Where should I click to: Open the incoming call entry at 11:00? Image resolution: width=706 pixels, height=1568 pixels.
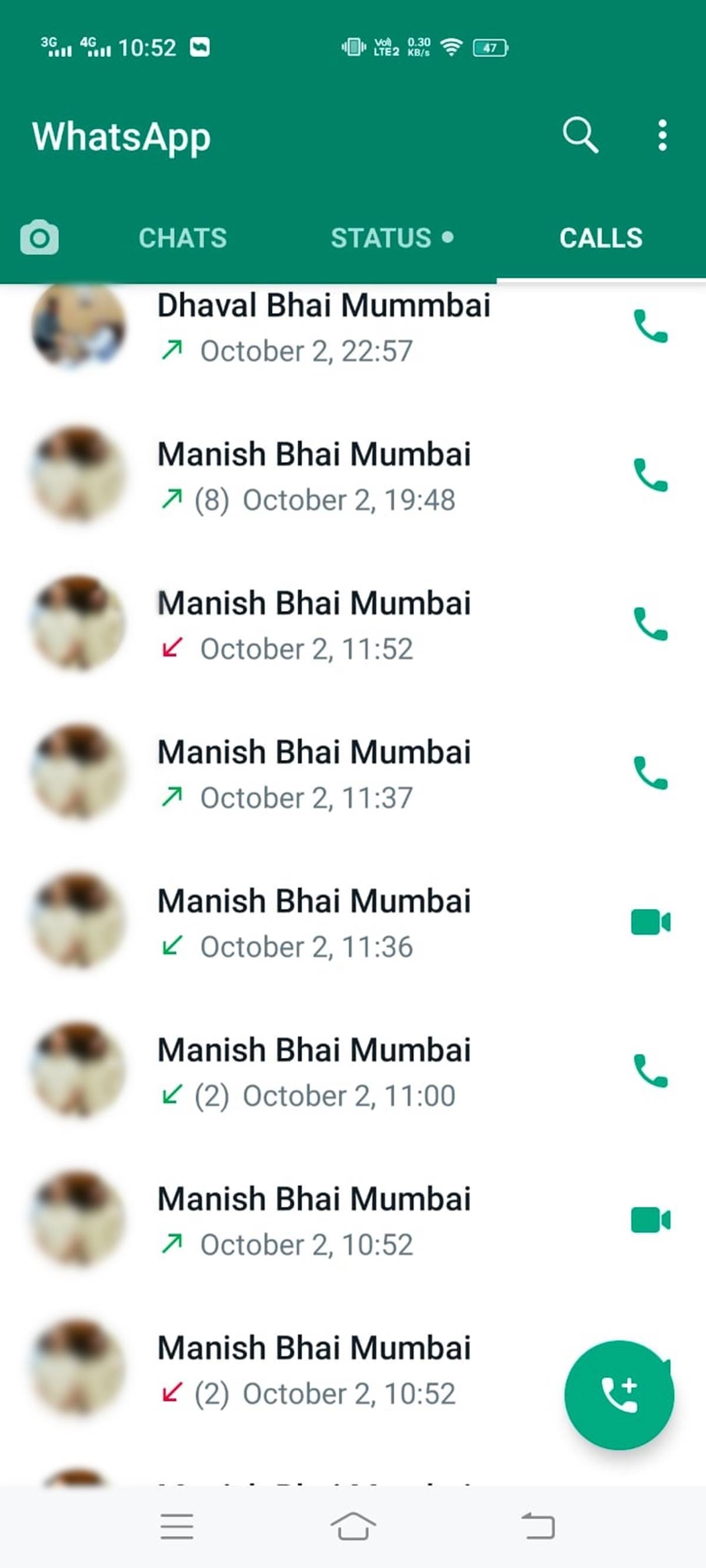coord(314,1072)
